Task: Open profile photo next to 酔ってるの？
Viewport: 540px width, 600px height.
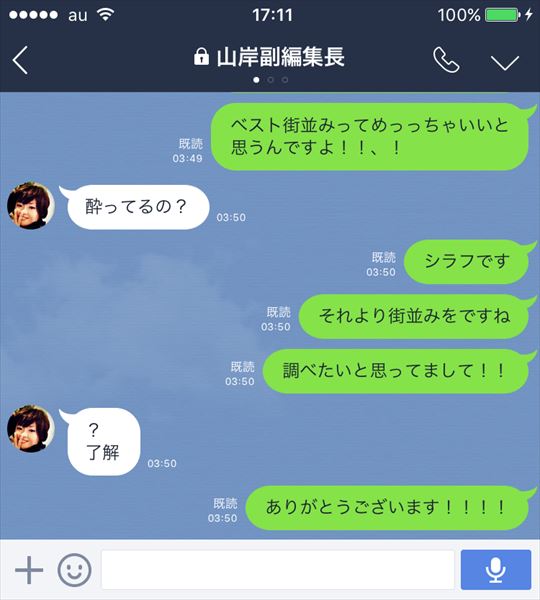Action: pos(31,205)
